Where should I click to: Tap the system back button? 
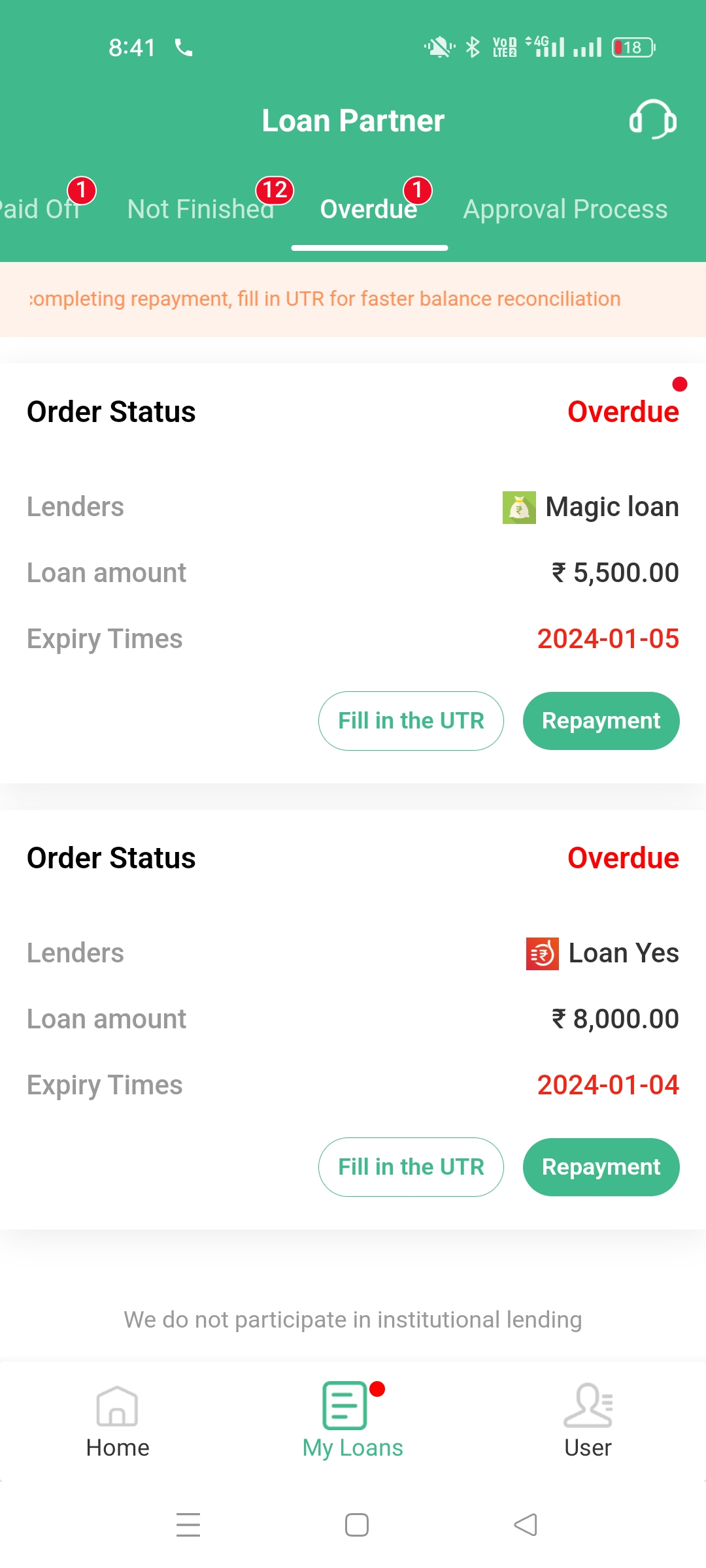tap(526, 1525)
